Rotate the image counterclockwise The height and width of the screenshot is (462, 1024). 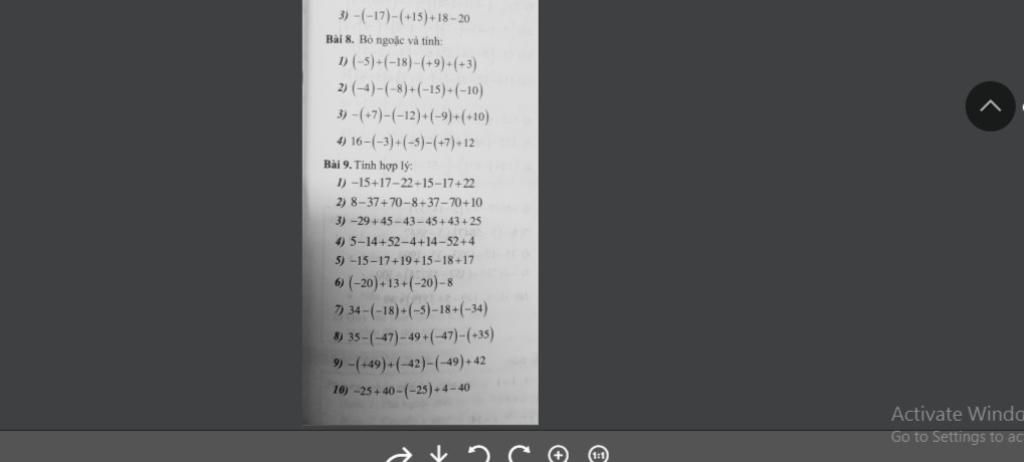(x=478, y=455)
